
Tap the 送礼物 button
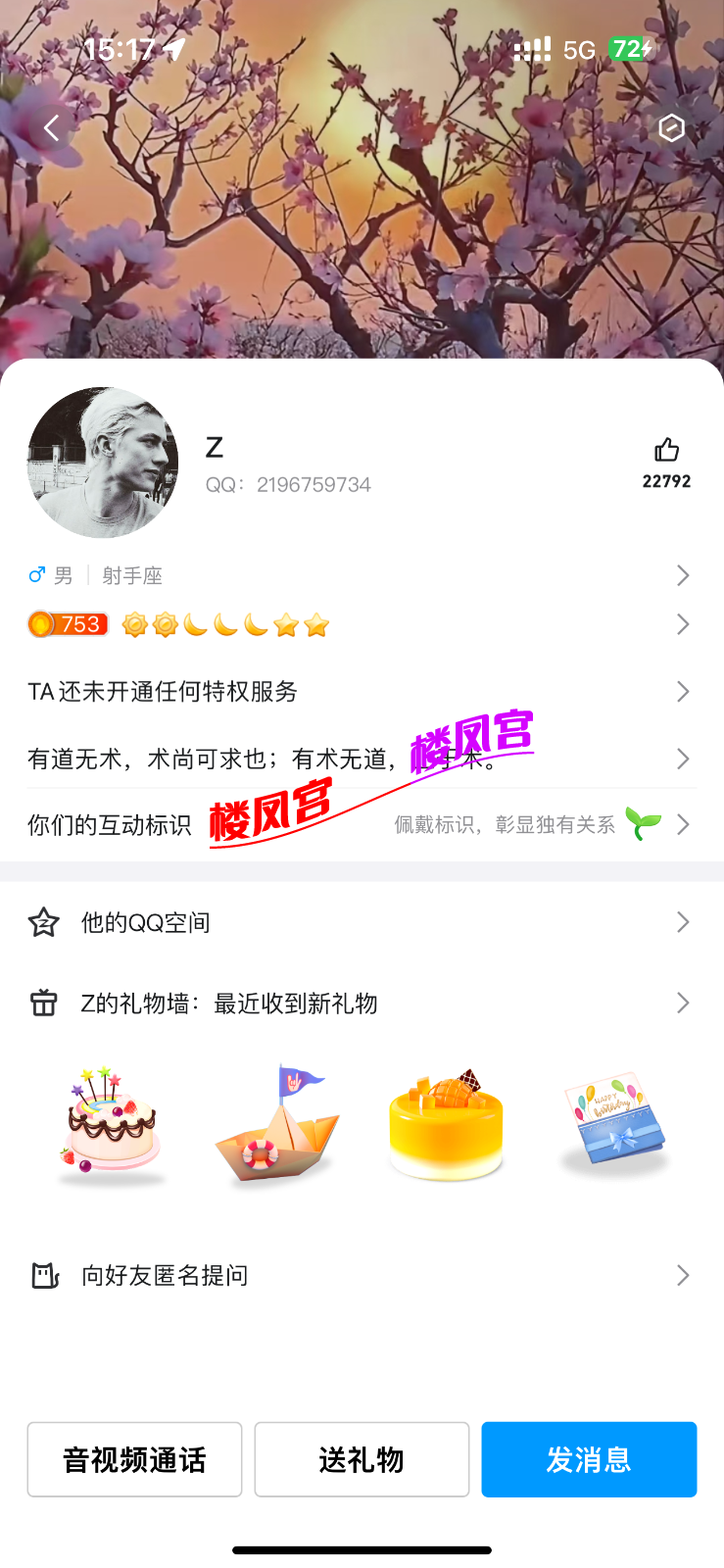[362, 1459]
